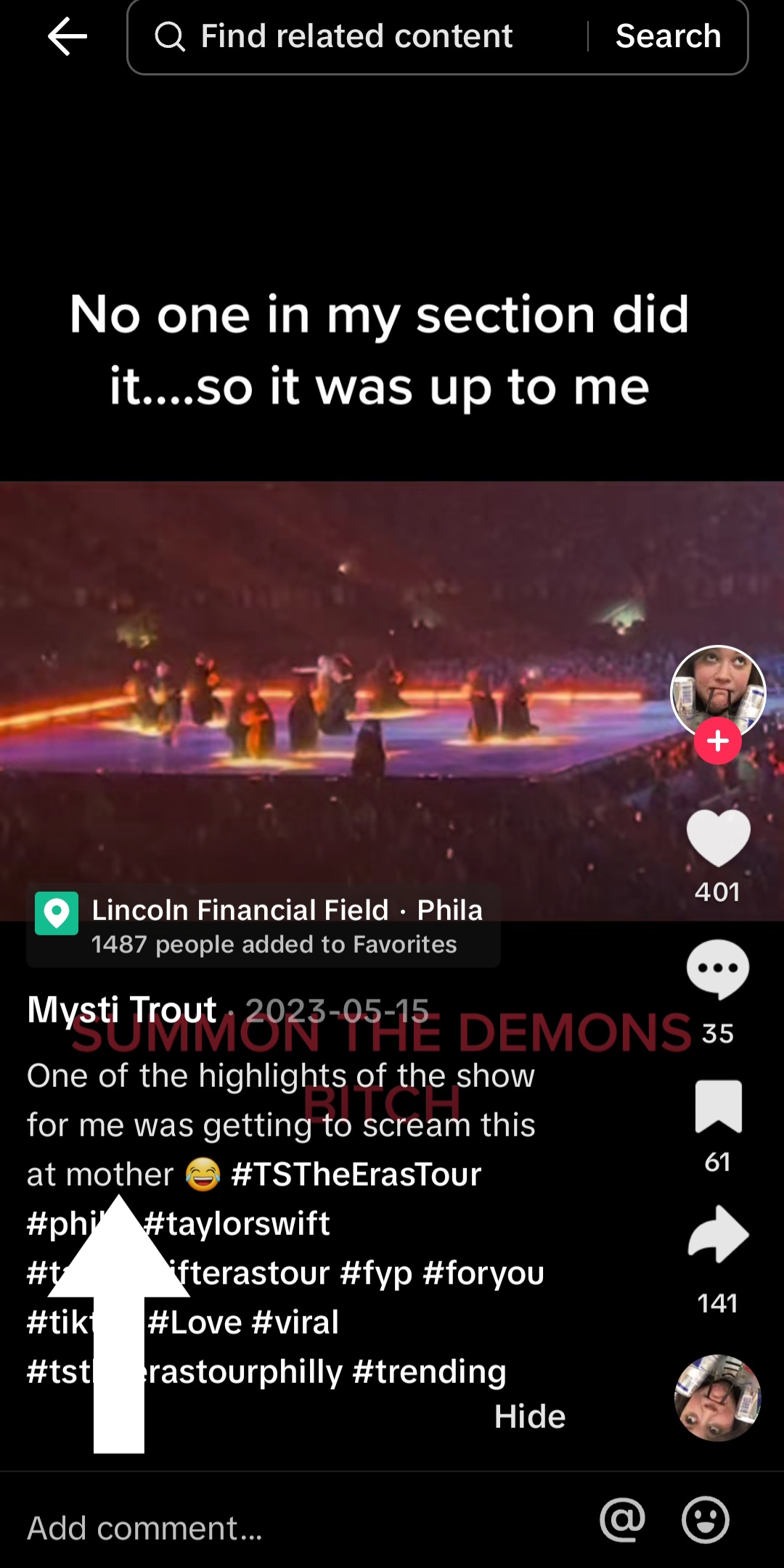This screenshot has width=784, height=1568.
Task: Open the #TSTheErasTour hashtag
Action: pos(356,1174)
